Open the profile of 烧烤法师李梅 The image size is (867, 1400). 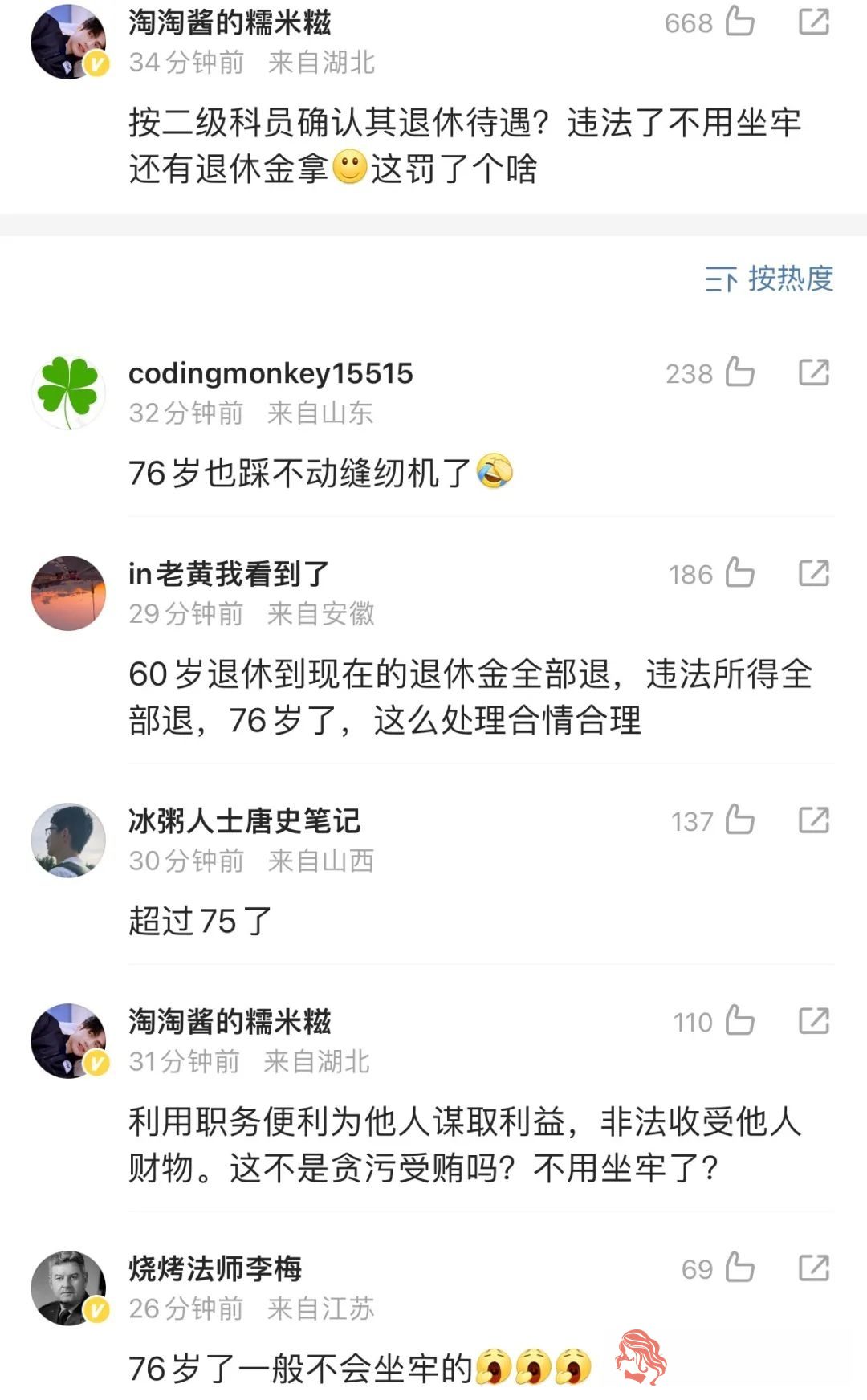tap(68, 1288)
